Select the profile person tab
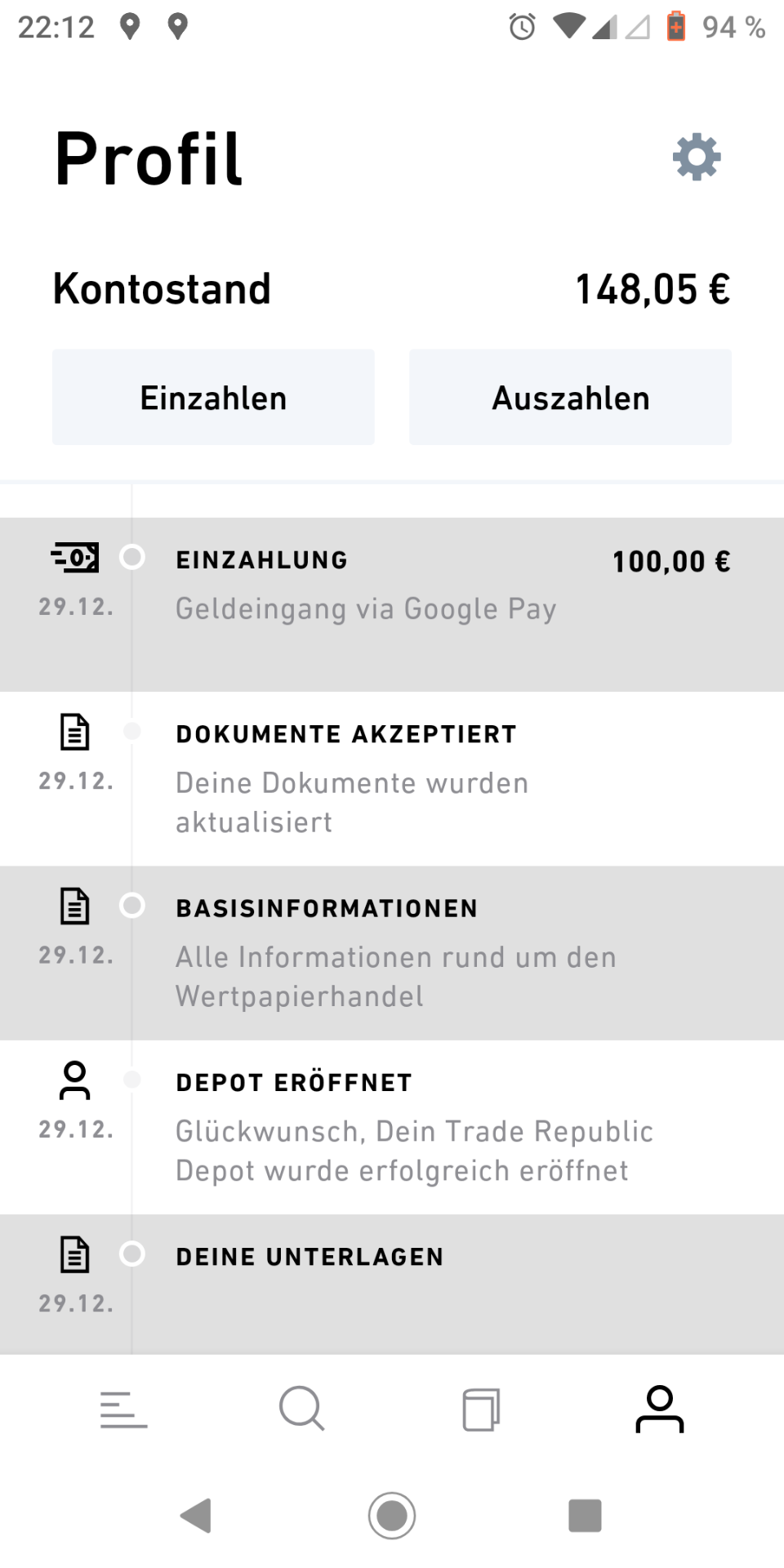 [660, 1409]
